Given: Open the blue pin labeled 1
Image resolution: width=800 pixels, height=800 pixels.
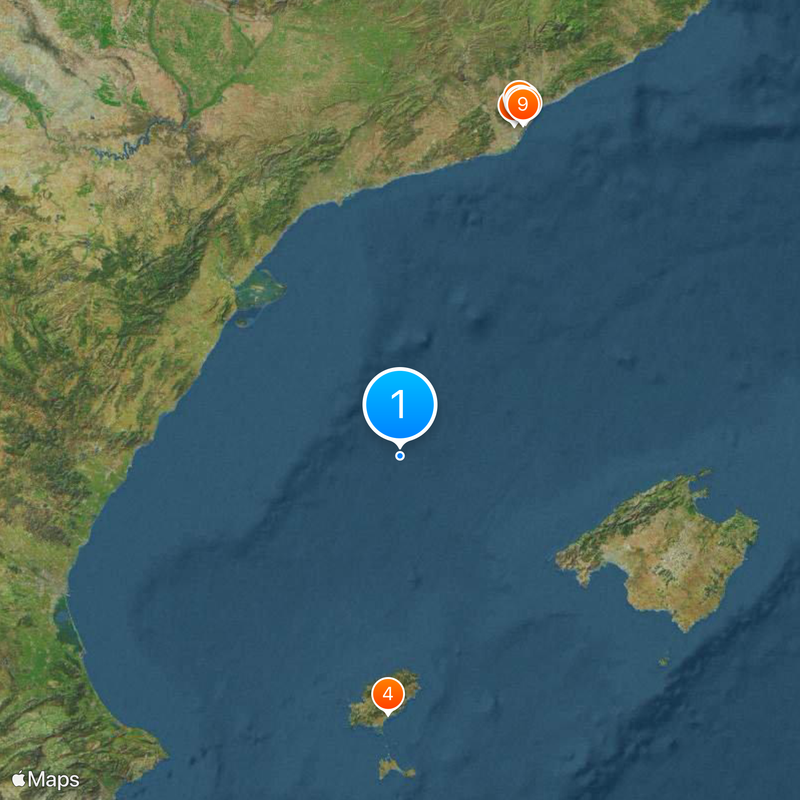Looking at the screenshot, I should [400, 405].
